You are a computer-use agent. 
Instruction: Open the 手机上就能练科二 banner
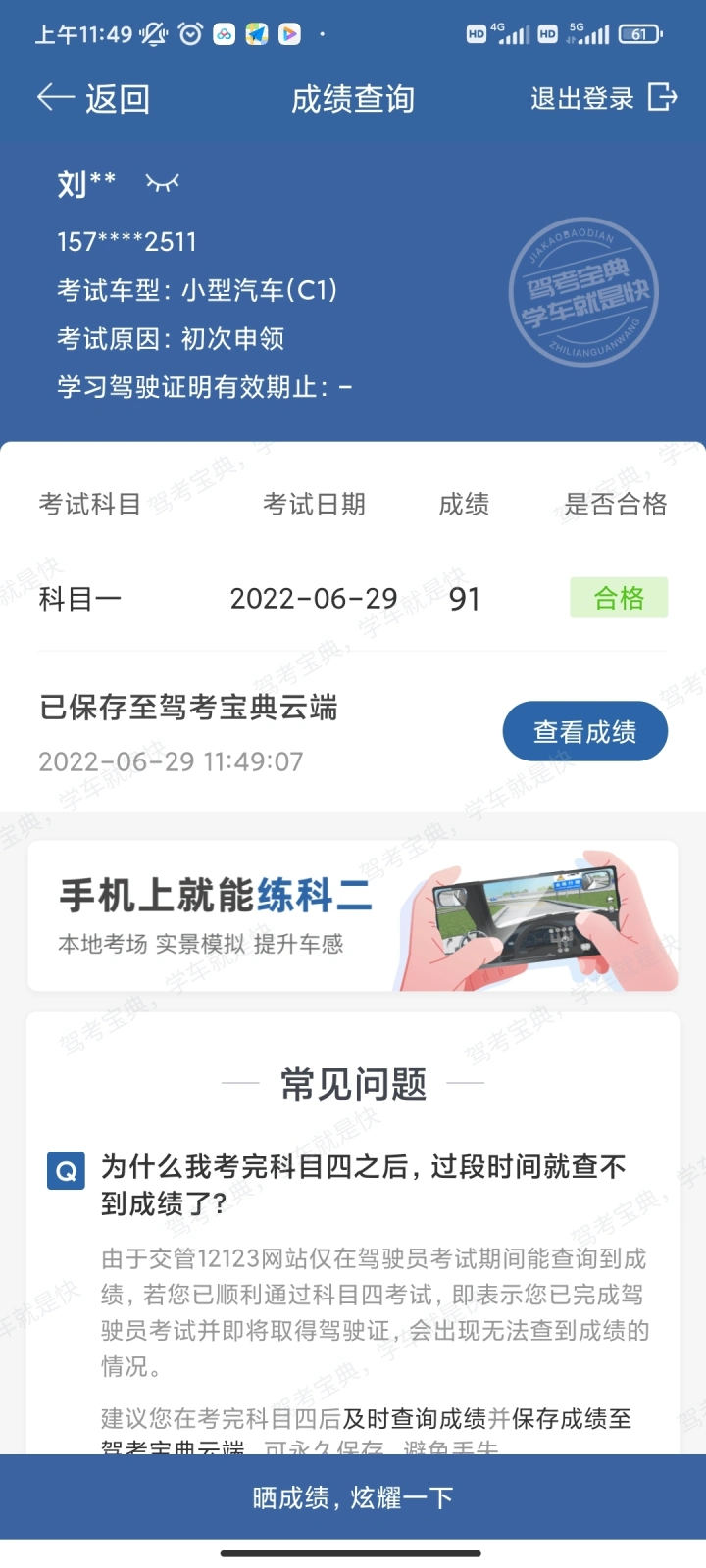(x=353, y=915)
